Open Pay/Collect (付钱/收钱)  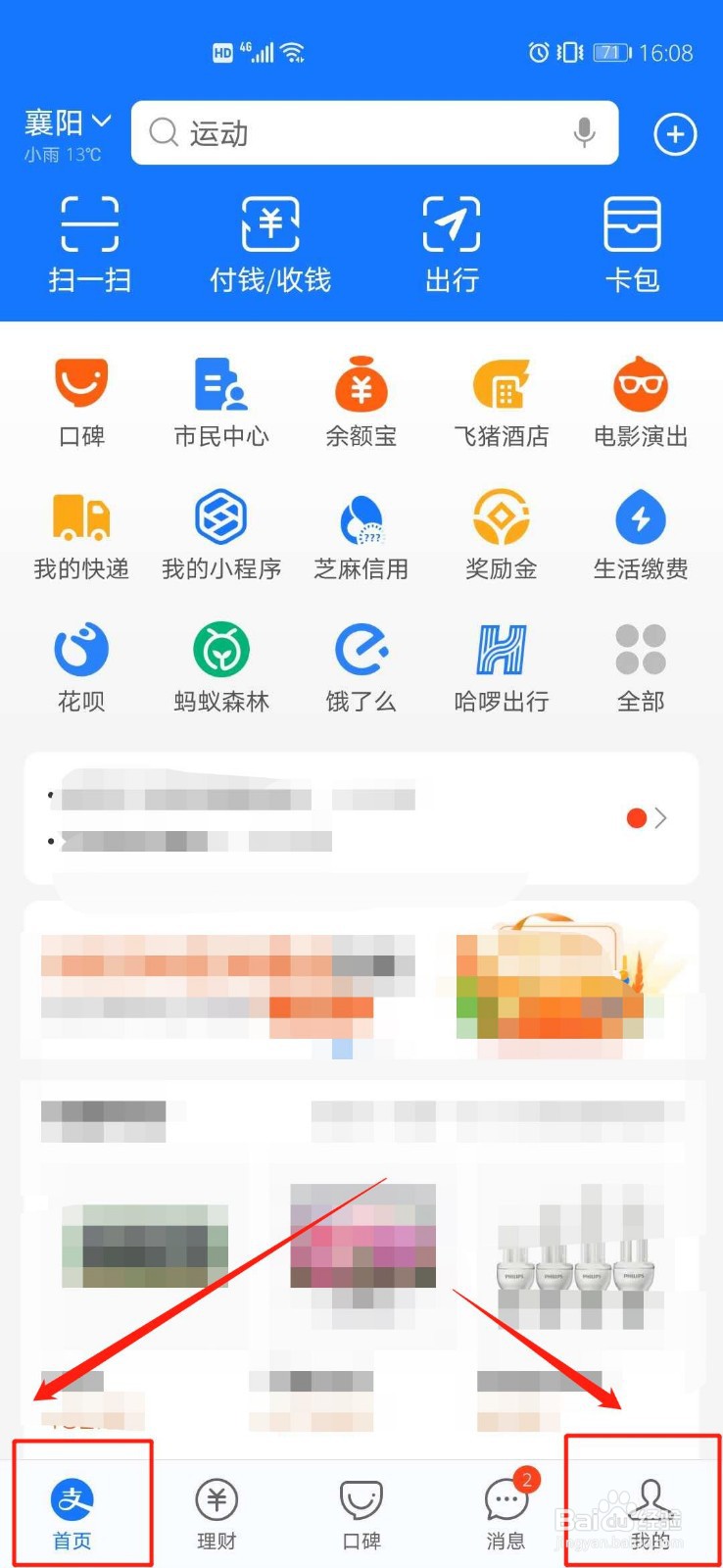[x=270, y=243]
